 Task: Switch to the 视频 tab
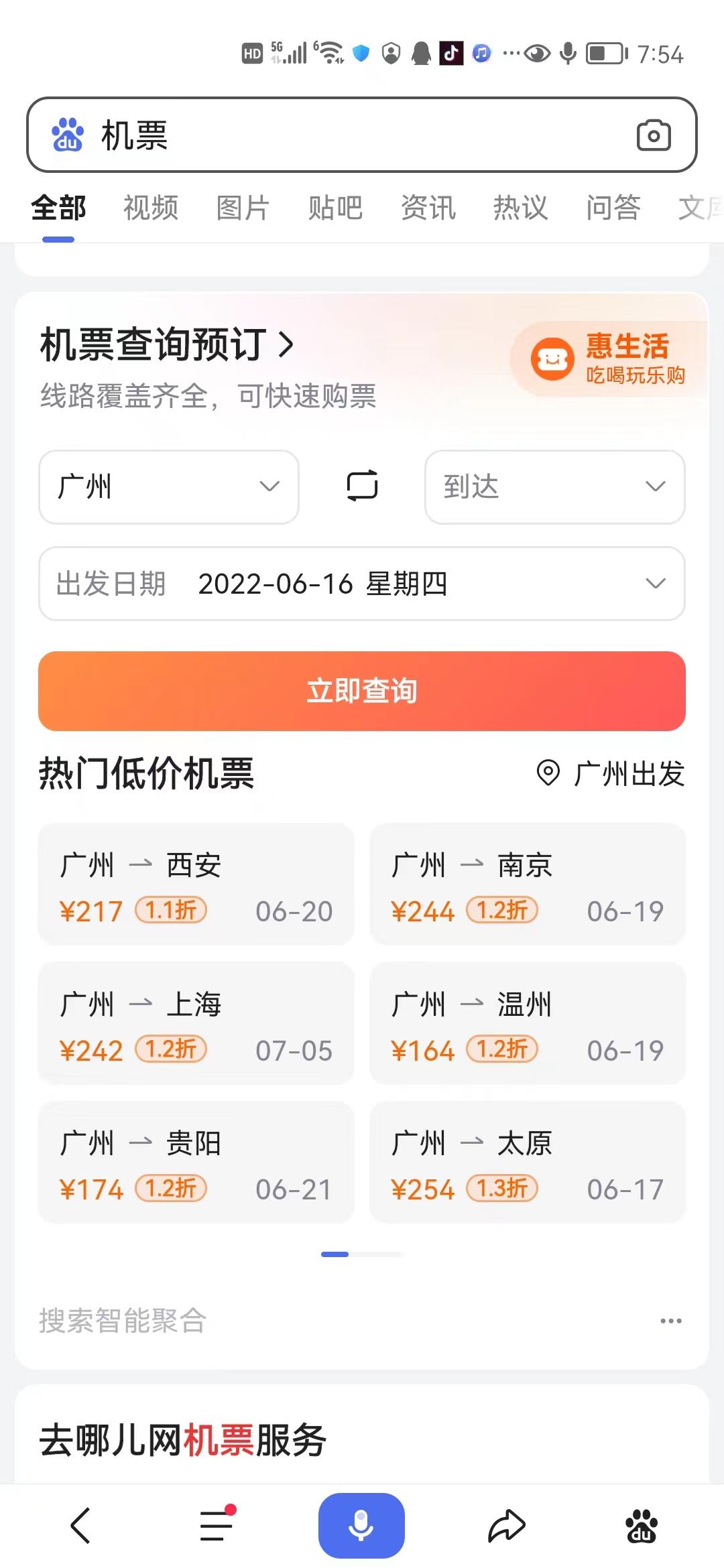coord(151,208)
